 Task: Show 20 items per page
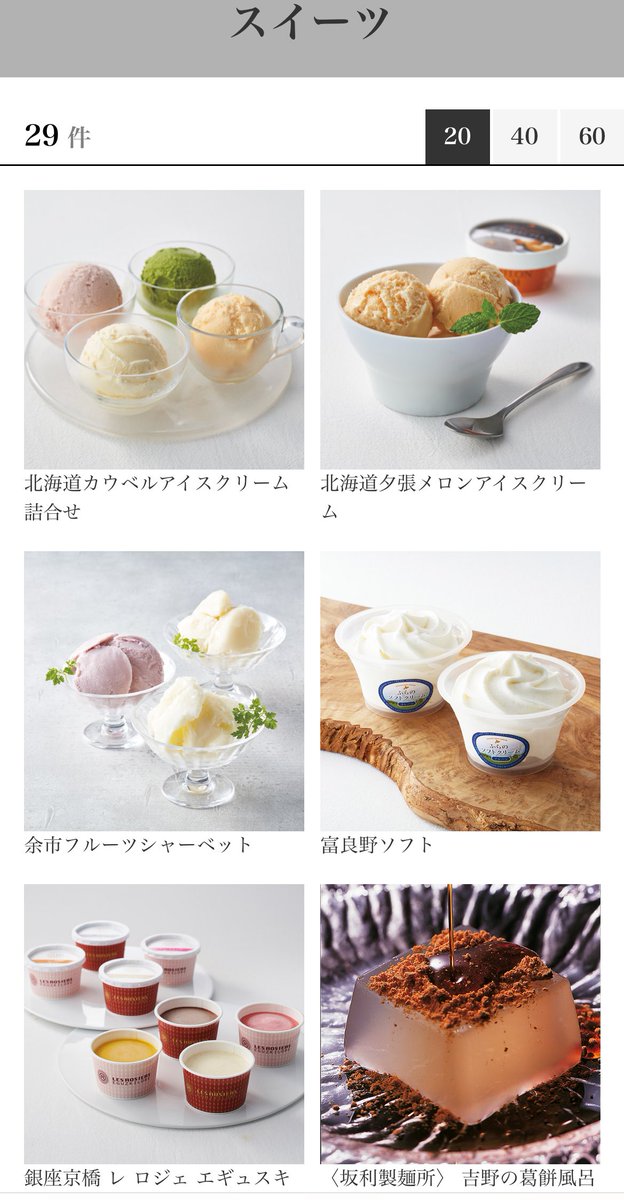click(x=457, y=137)
